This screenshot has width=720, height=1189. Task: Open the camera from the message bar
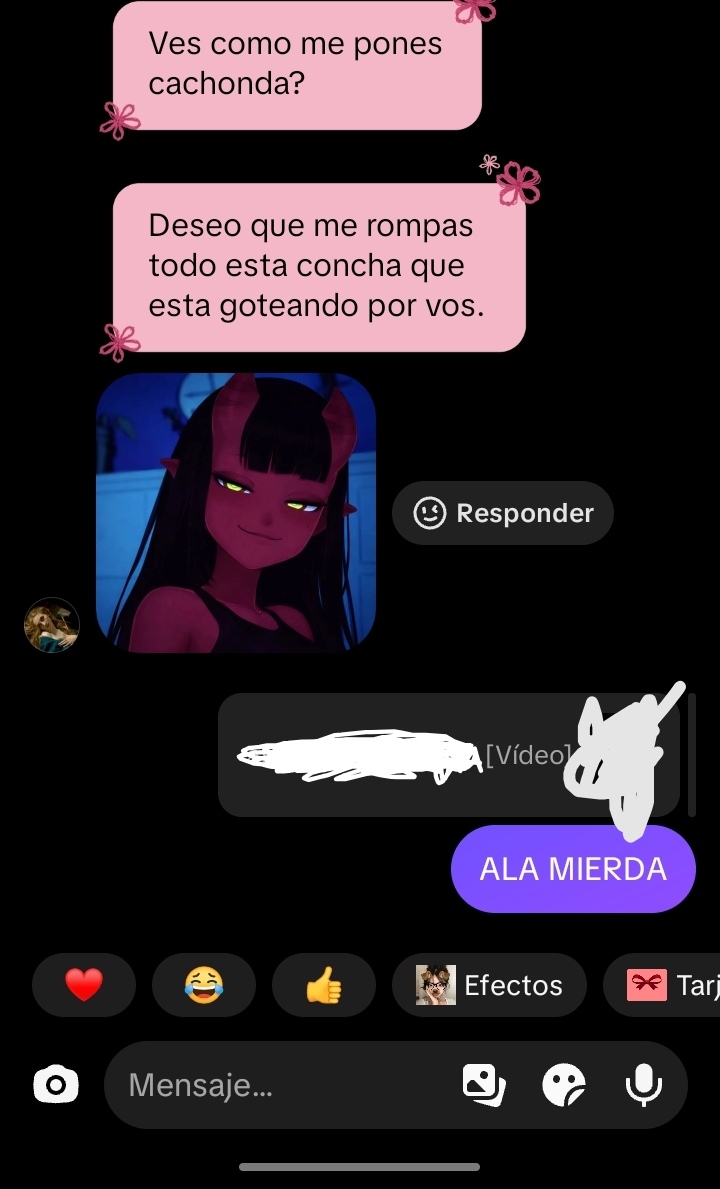(x=56, y=1085)
